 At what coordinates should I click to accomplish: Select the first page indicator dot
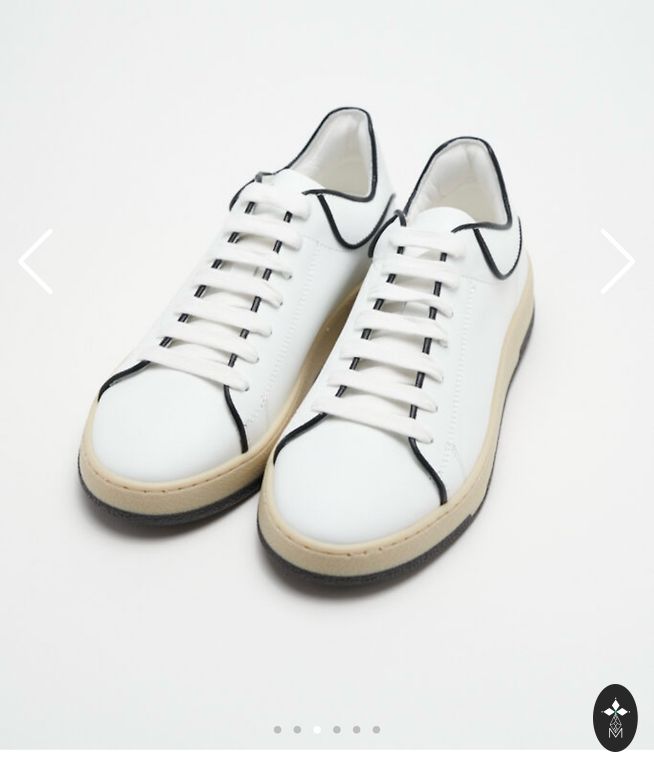point(278,730)
